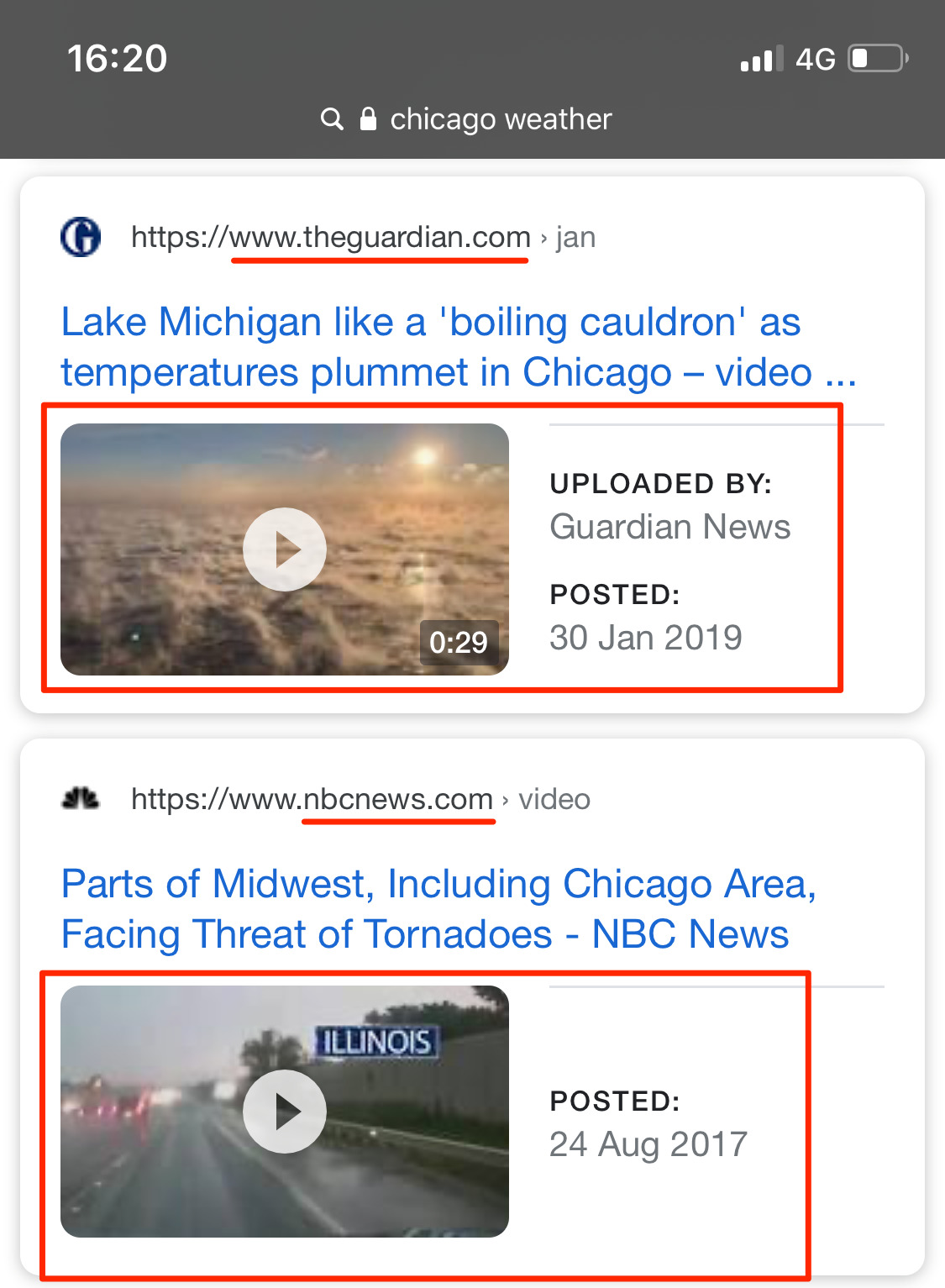This screenshot has height=1288, width=945.
Task: Tap the cellular signal strength indicator
Action: point(761,58)
